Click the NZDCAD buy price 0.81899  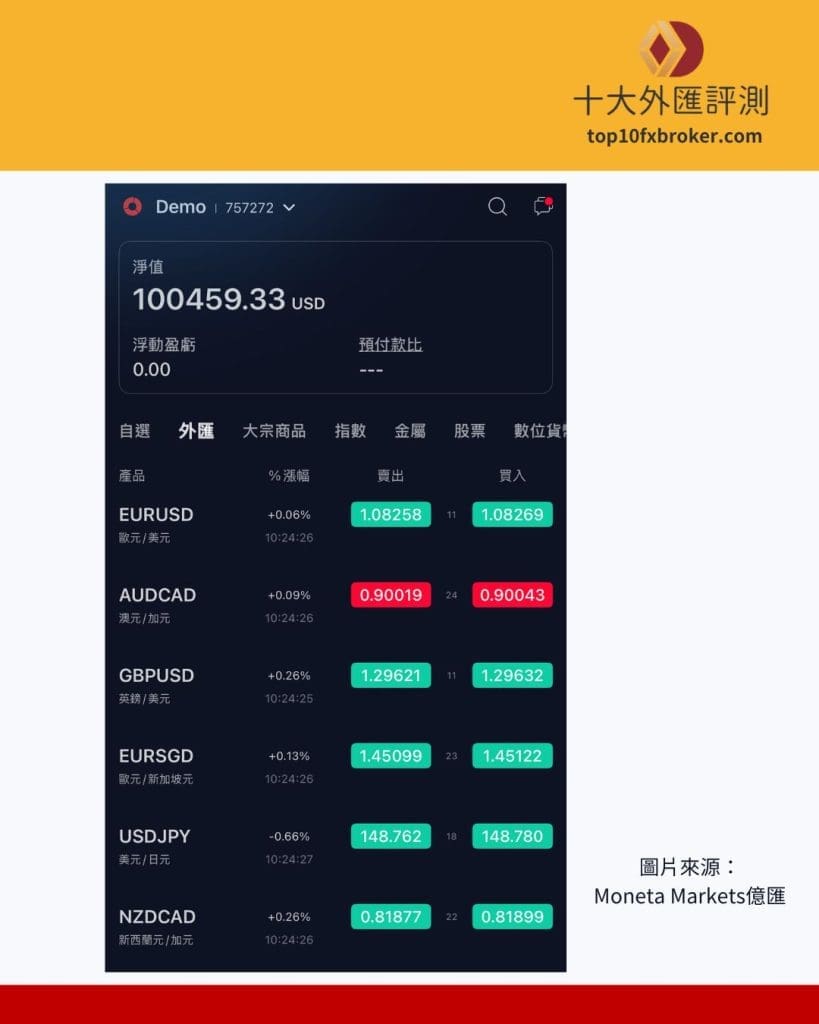point(512,916)
